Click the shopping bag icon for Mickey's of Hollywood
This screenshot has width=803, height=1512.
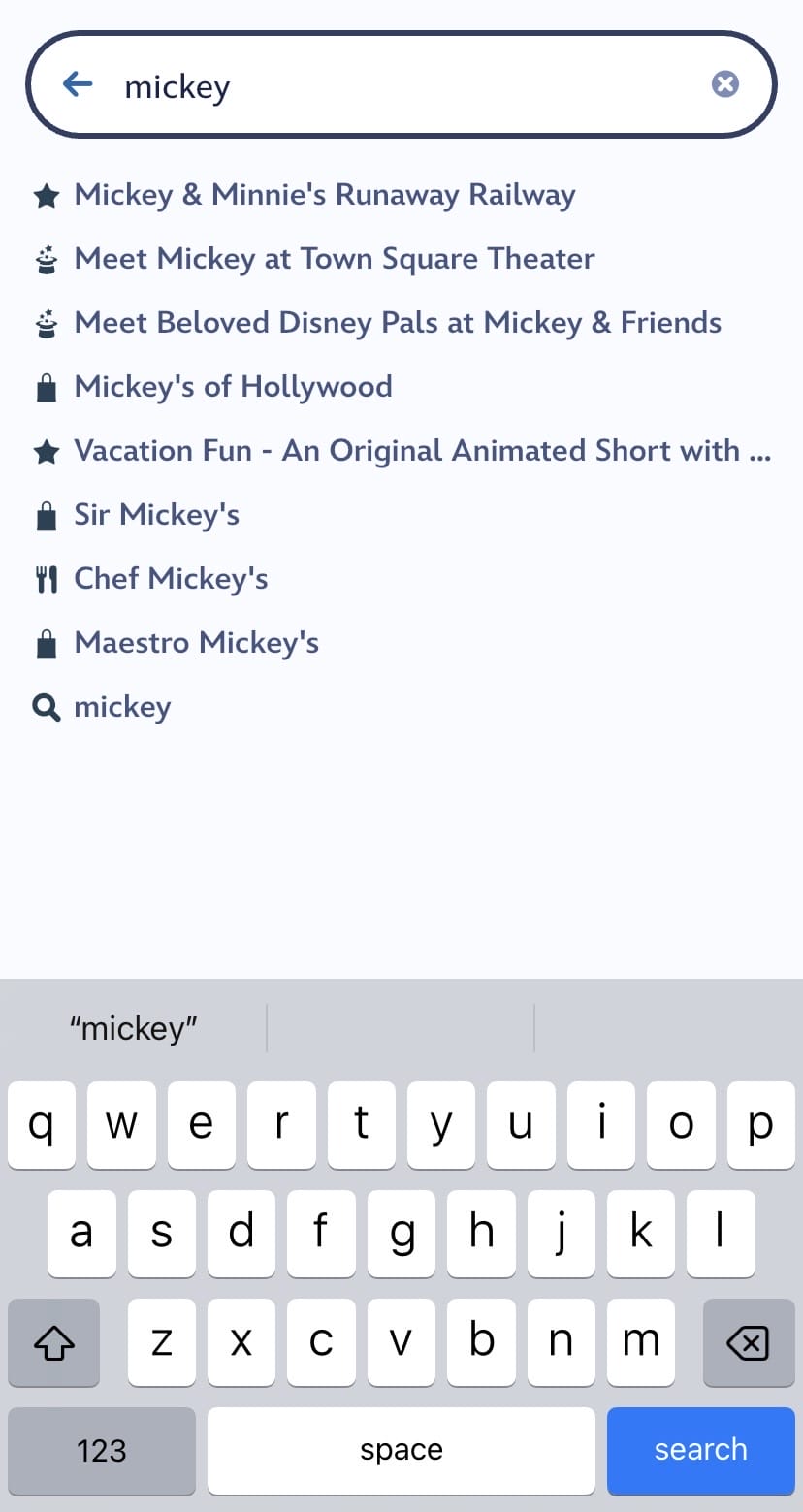46,386
